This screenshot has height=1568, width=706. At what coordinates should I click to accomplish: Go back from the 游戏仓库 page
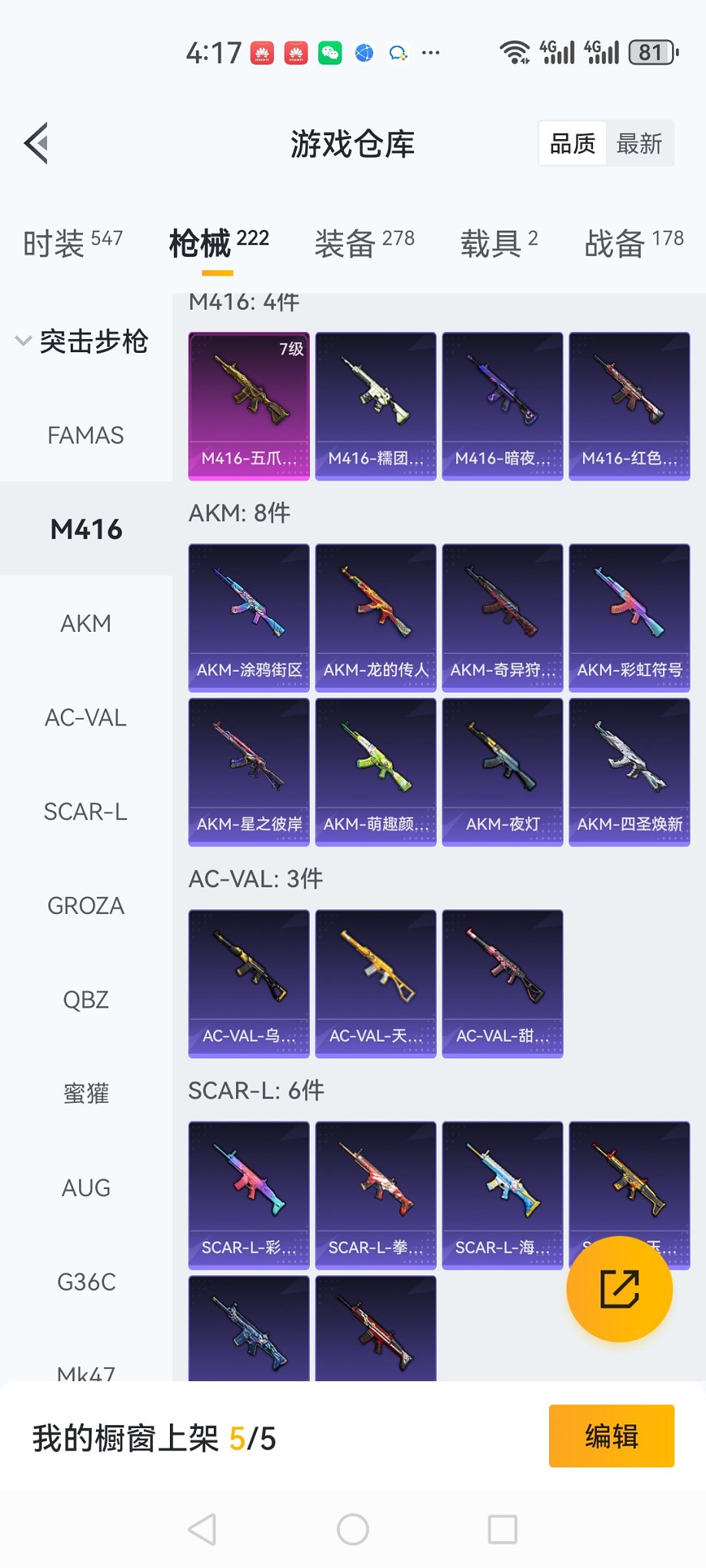[37, 143]
